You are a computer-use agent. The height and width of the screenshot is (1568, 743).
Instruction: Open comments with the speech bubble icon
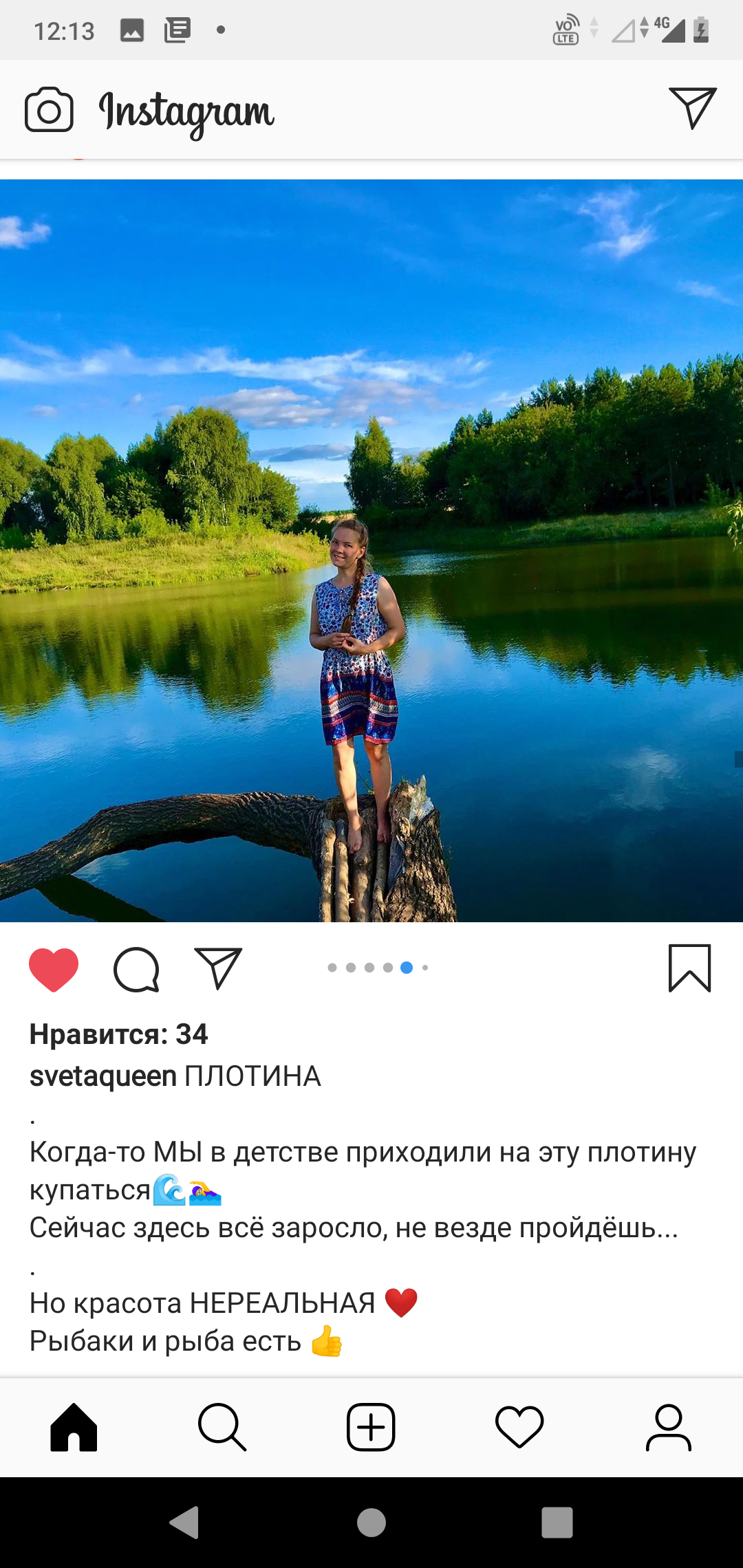136,969
